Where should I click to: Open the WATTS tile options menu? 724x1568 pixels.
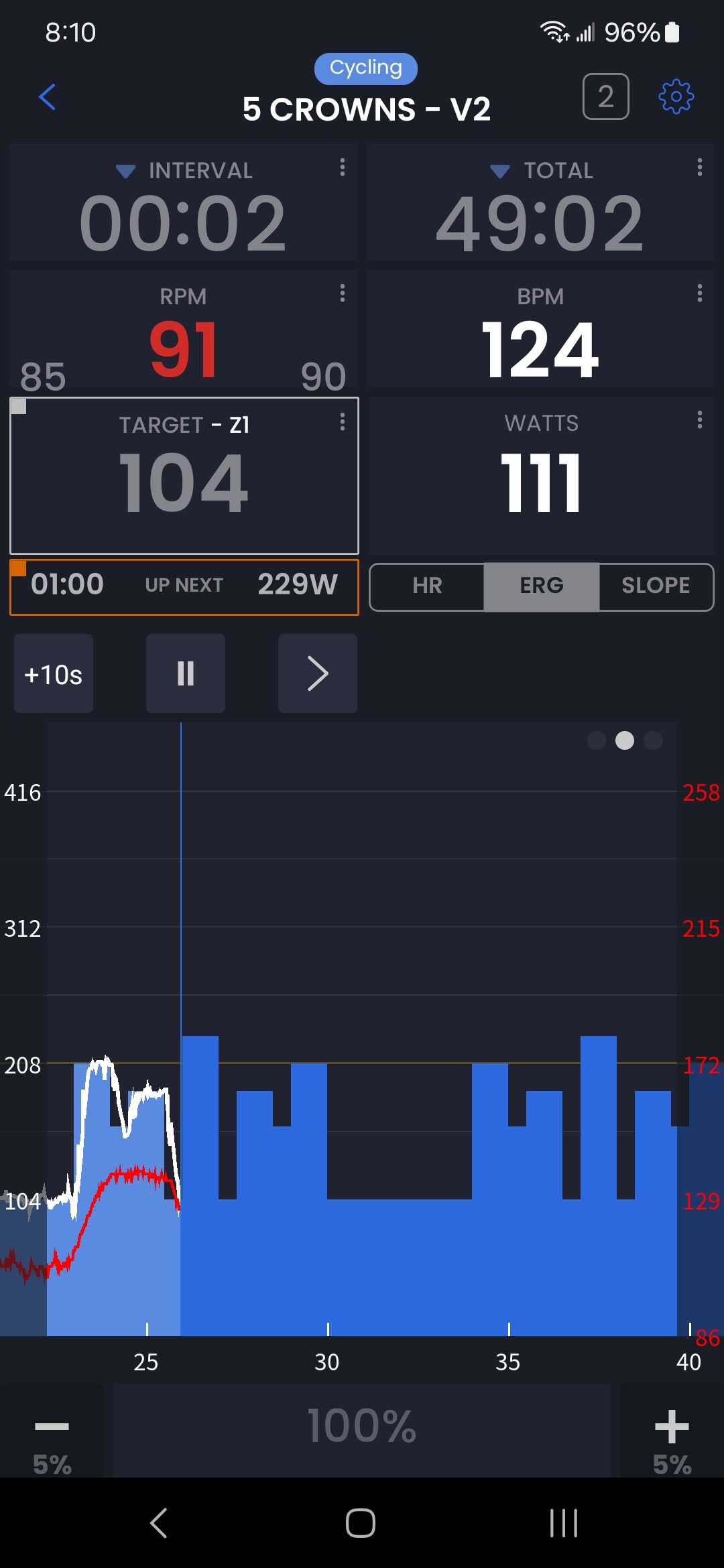tap(699, 420)
